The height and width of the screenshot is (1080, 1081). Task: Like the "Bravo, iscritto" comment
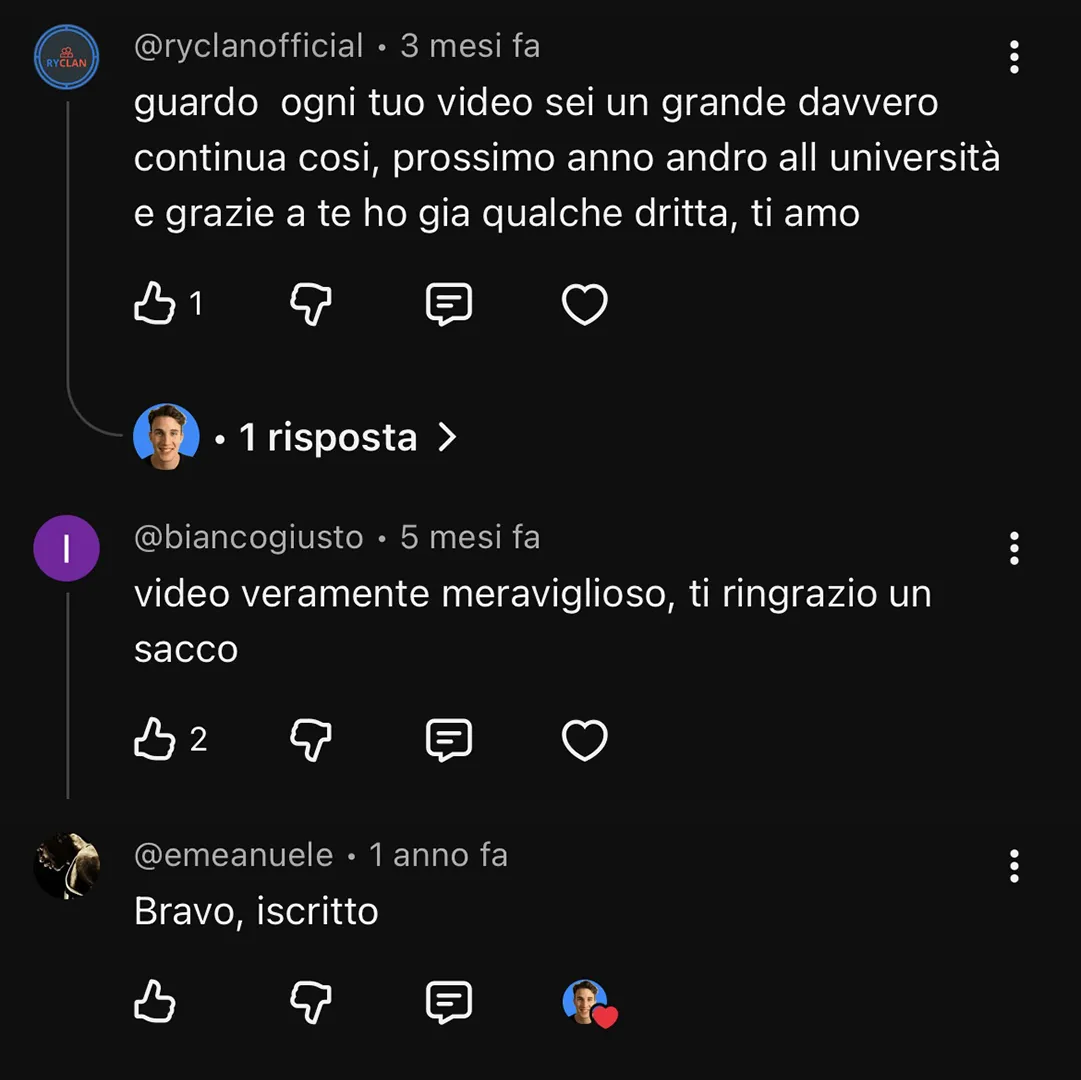point(155,1002)
